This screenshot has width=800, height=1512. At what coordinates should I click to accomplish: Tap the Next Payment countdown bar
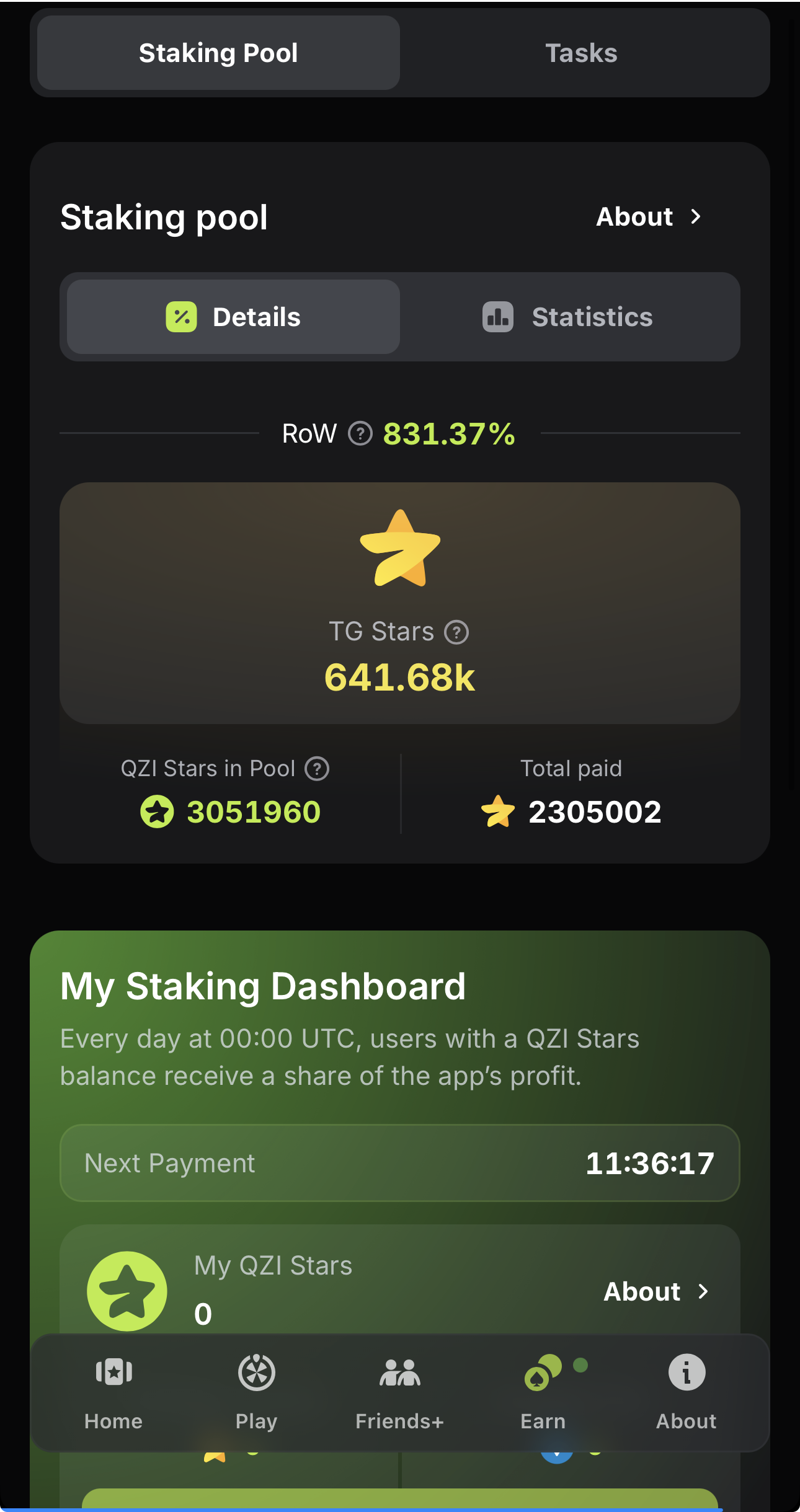point(400,1163)
